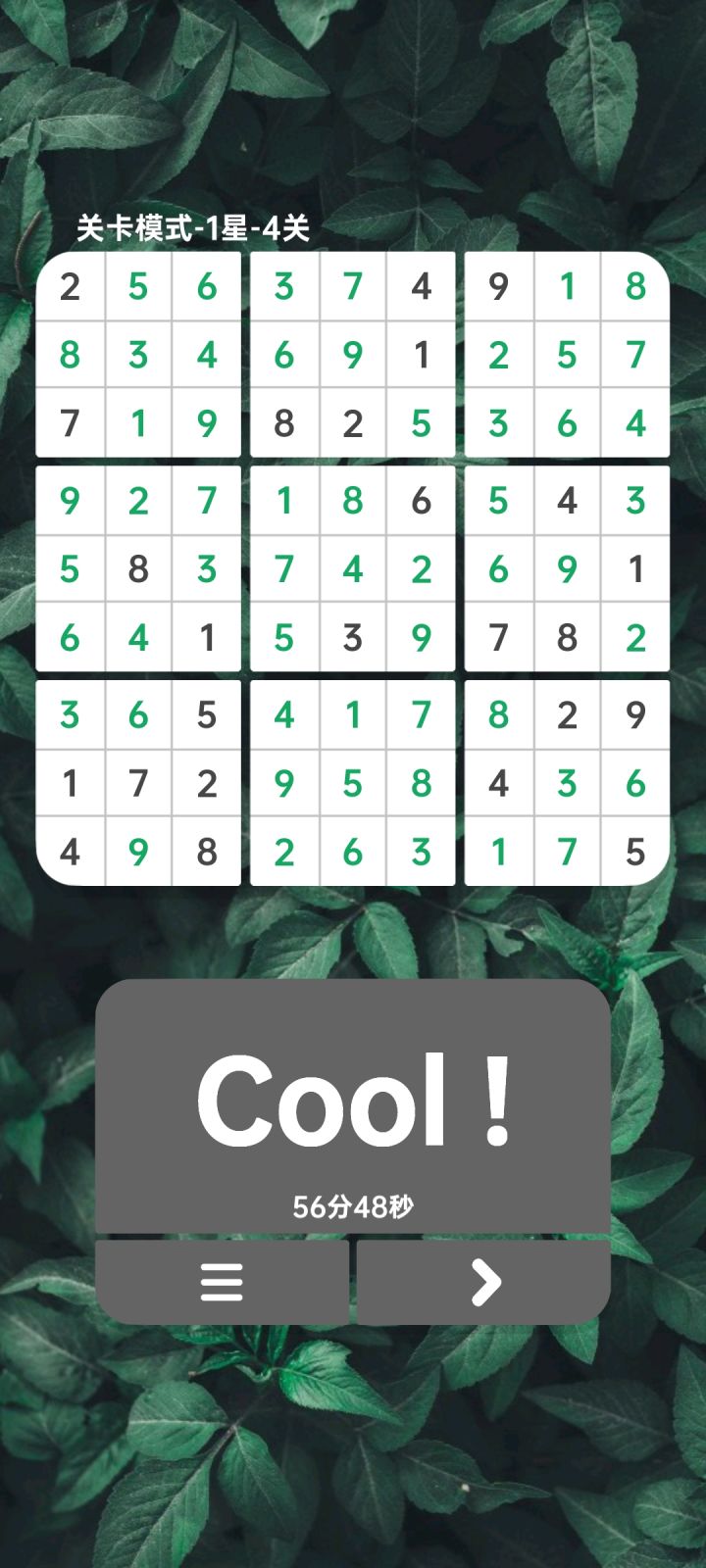Select the green 5 in the top-left box

pyautogui.click(x=137, y=287)
